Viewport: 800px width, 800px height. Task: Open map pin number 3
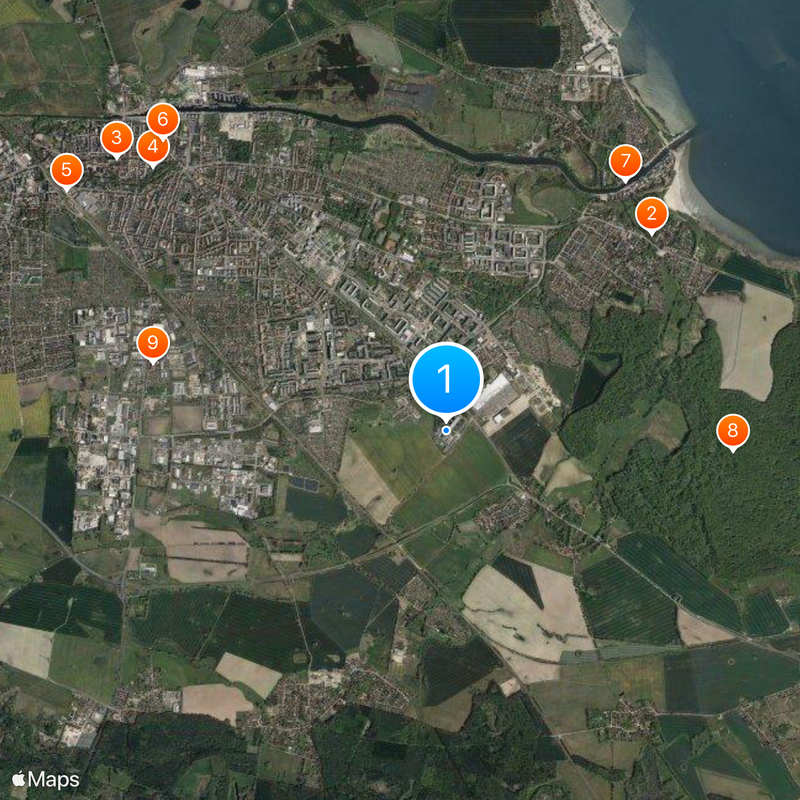coord(117,138)
